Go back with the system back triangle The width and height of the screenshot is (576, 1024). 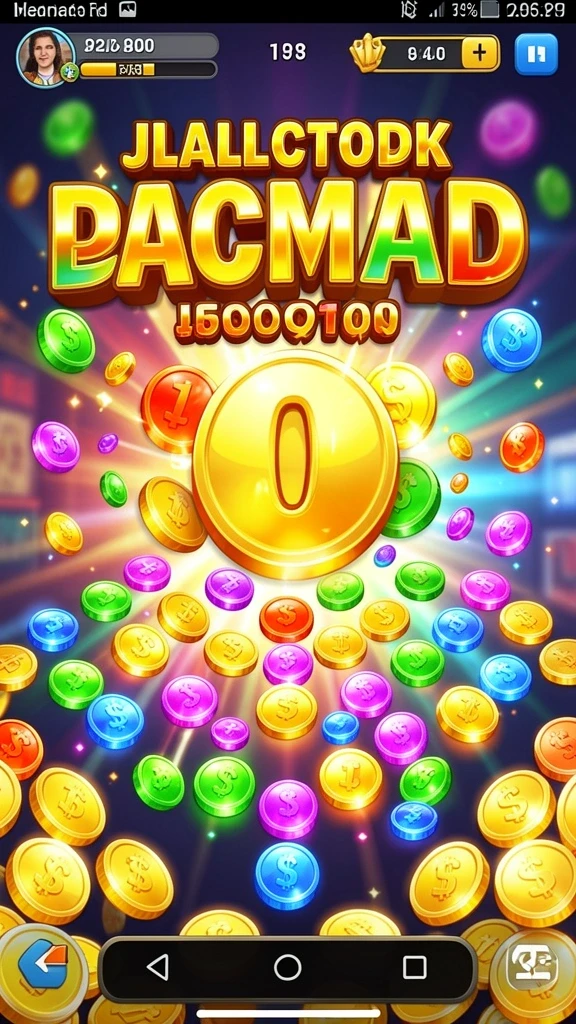coord(158,967)
